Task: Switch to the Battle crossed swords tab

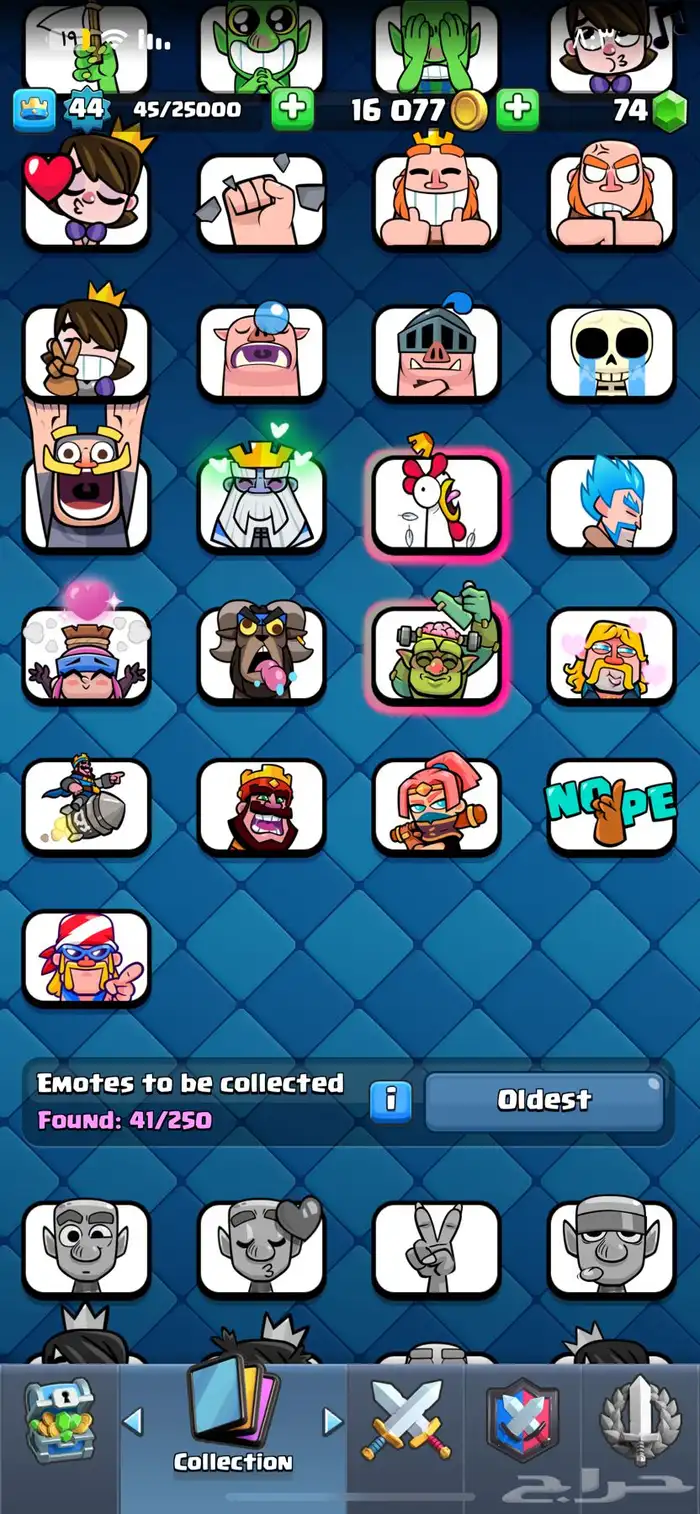Action: click(x=406, y=1418)
